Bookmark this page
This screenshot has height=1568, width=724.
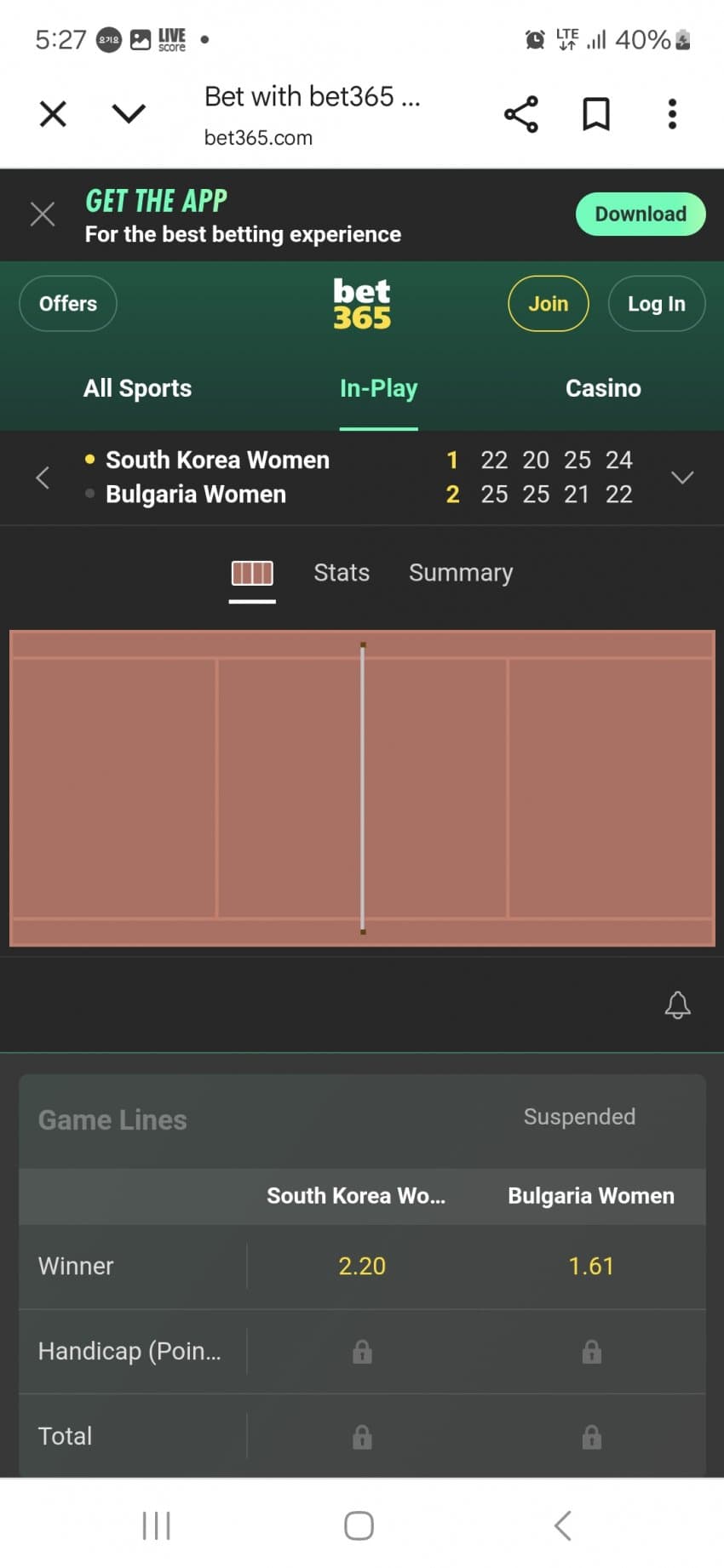[x=595, y=114]
